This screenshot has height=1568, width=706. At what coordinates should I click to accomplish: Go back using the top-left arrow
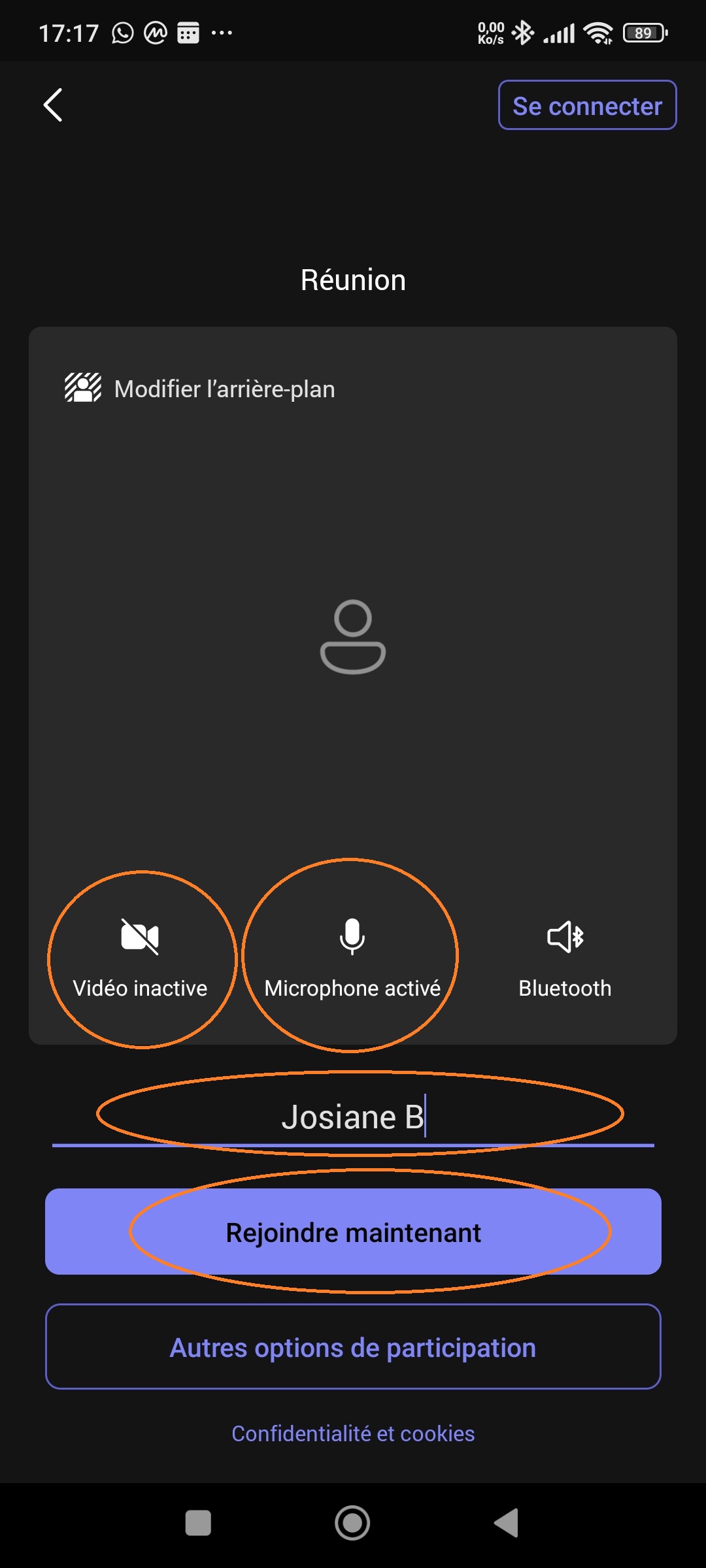tap(53, 105)
